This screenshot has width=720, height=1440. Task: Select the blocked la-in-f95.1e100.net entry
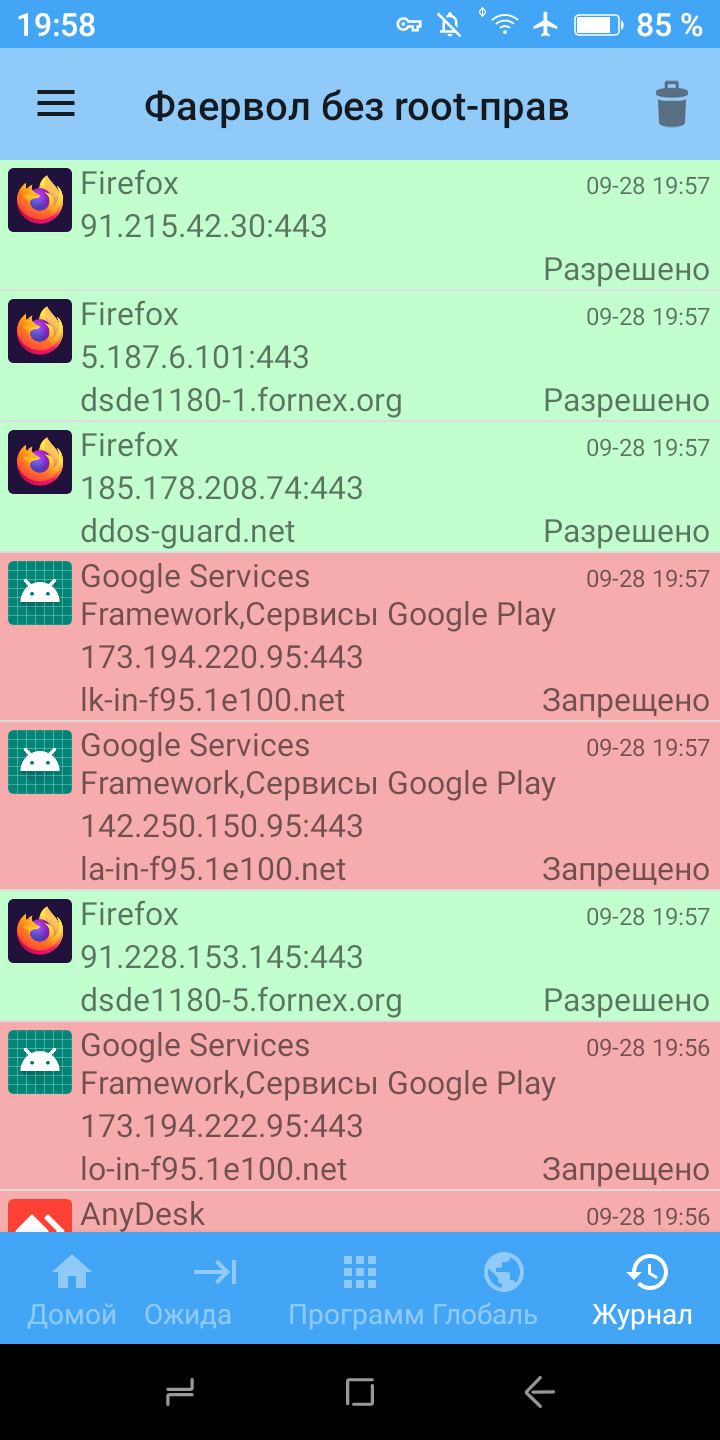[x=360, y=806]
